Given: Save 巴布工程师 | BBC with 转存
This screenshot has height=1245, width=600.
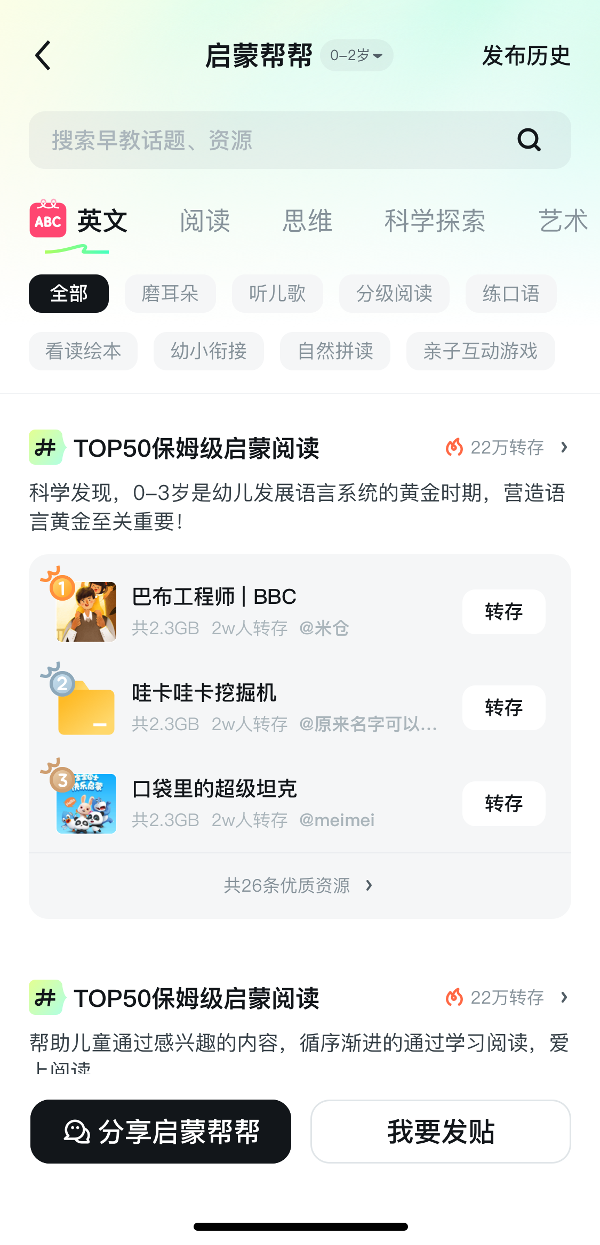Looking at the screenshot, I should click(x=503, y=612).
